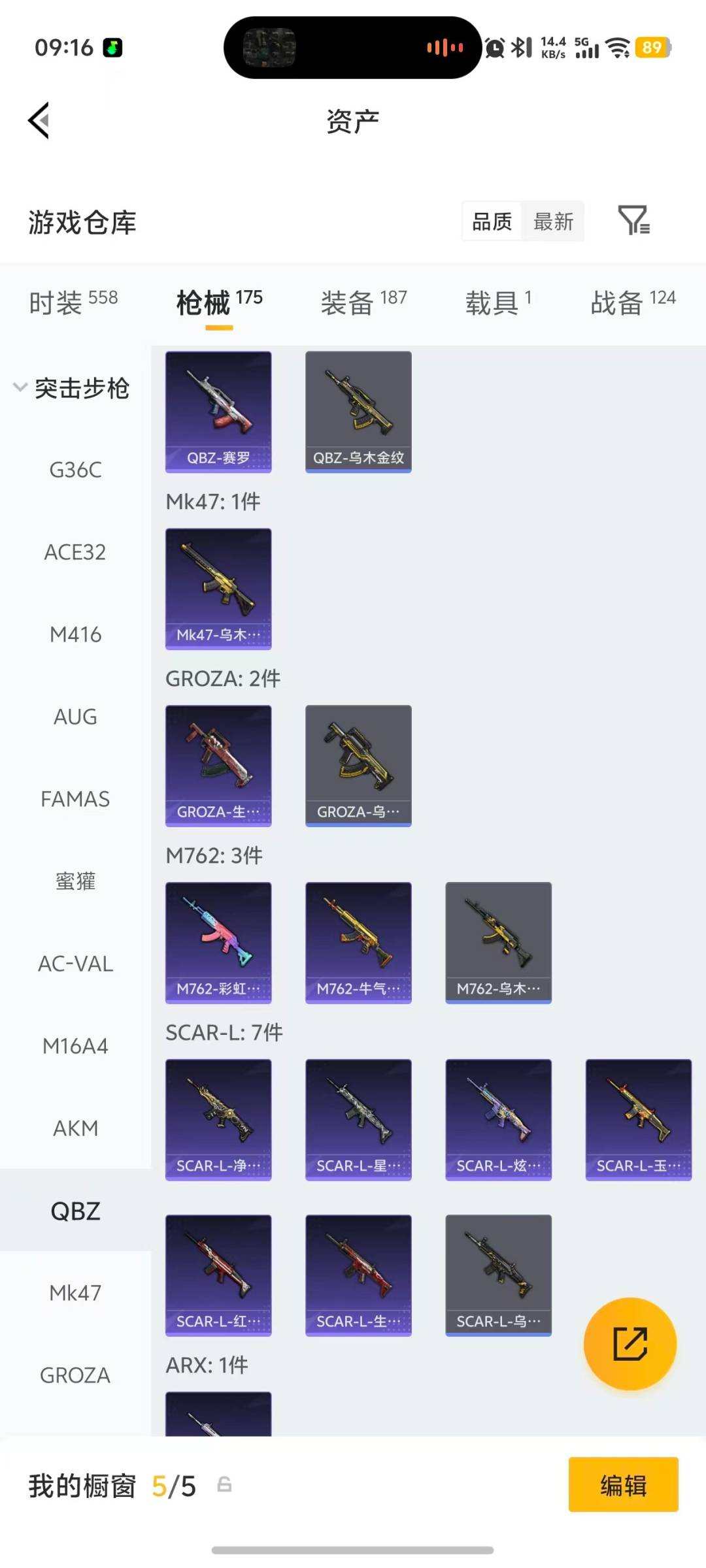Tap the 编辑 button for 我的橱窗
This screenshot has width=706, height=1568.
click(x=623, y=1484)
